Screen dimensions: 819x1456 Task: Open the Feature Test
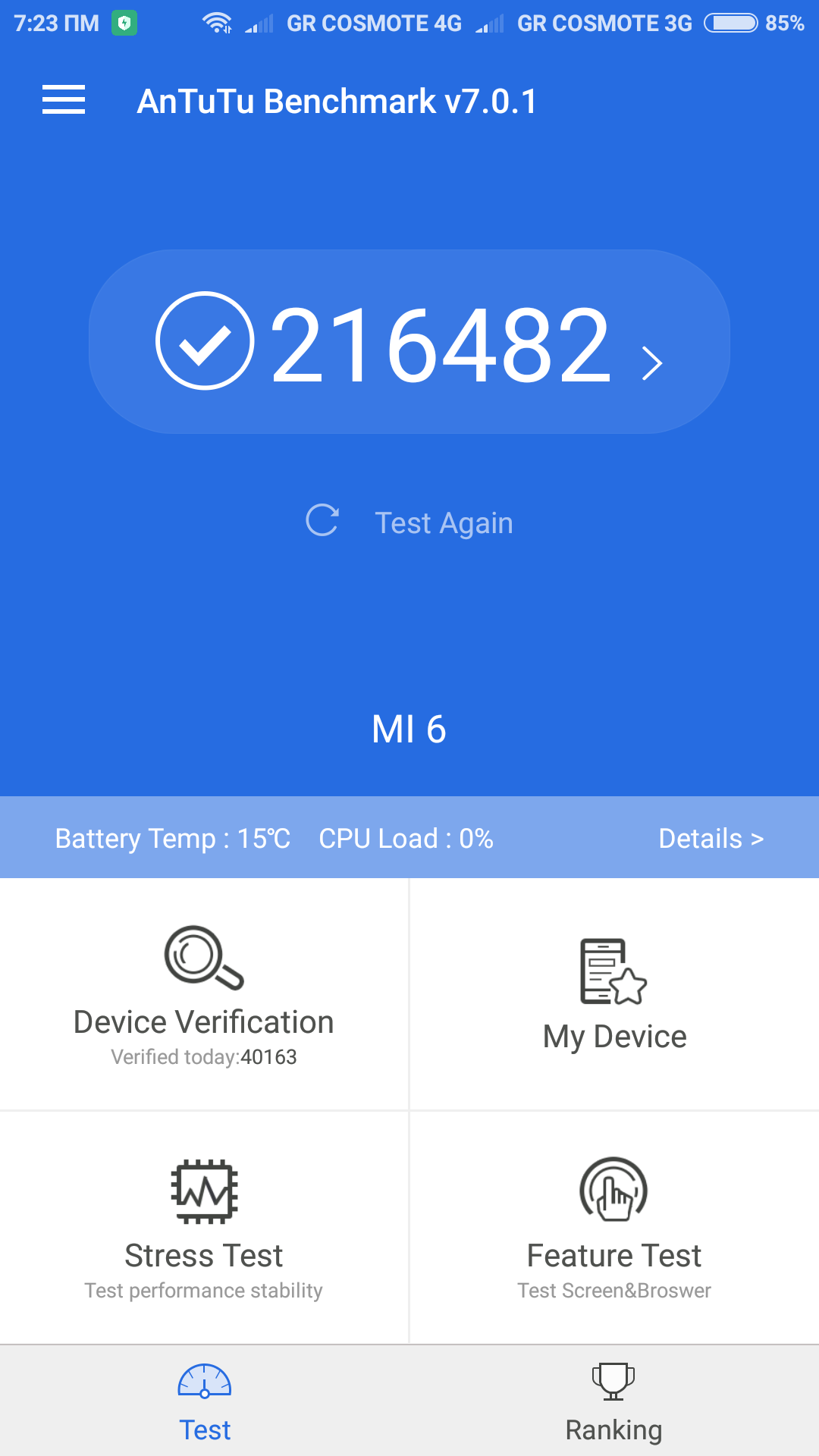click(x=614, y=1228)
